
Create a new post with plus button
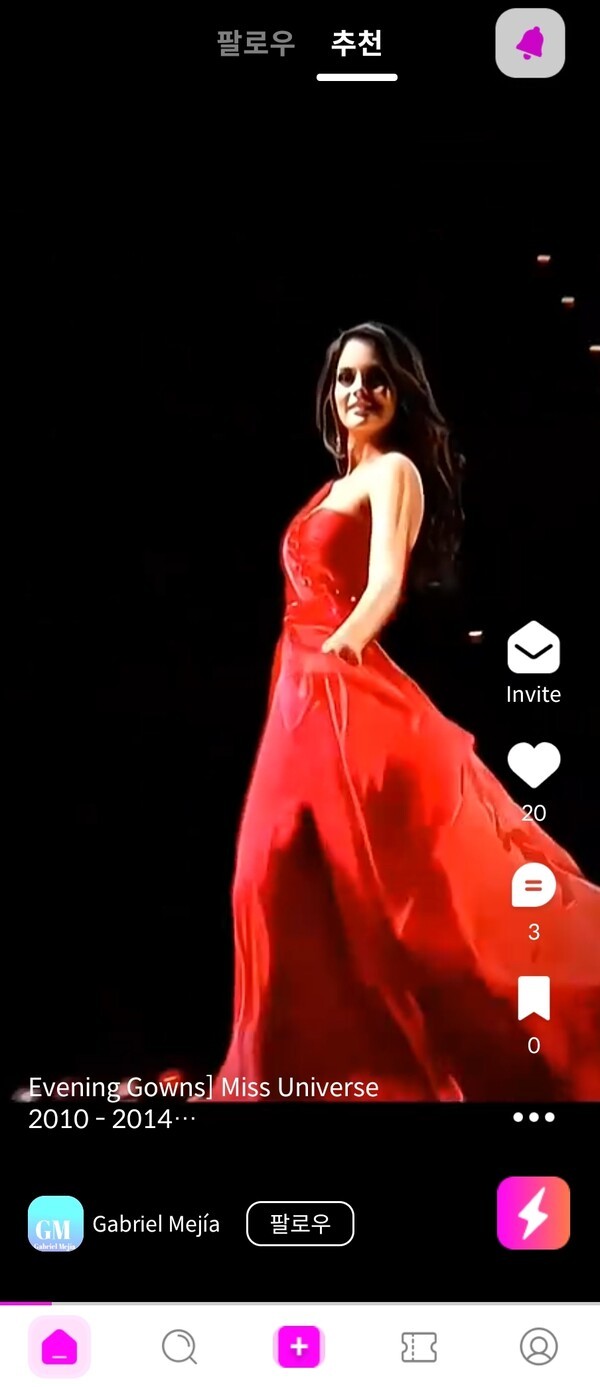click(x=299, y=1347)
